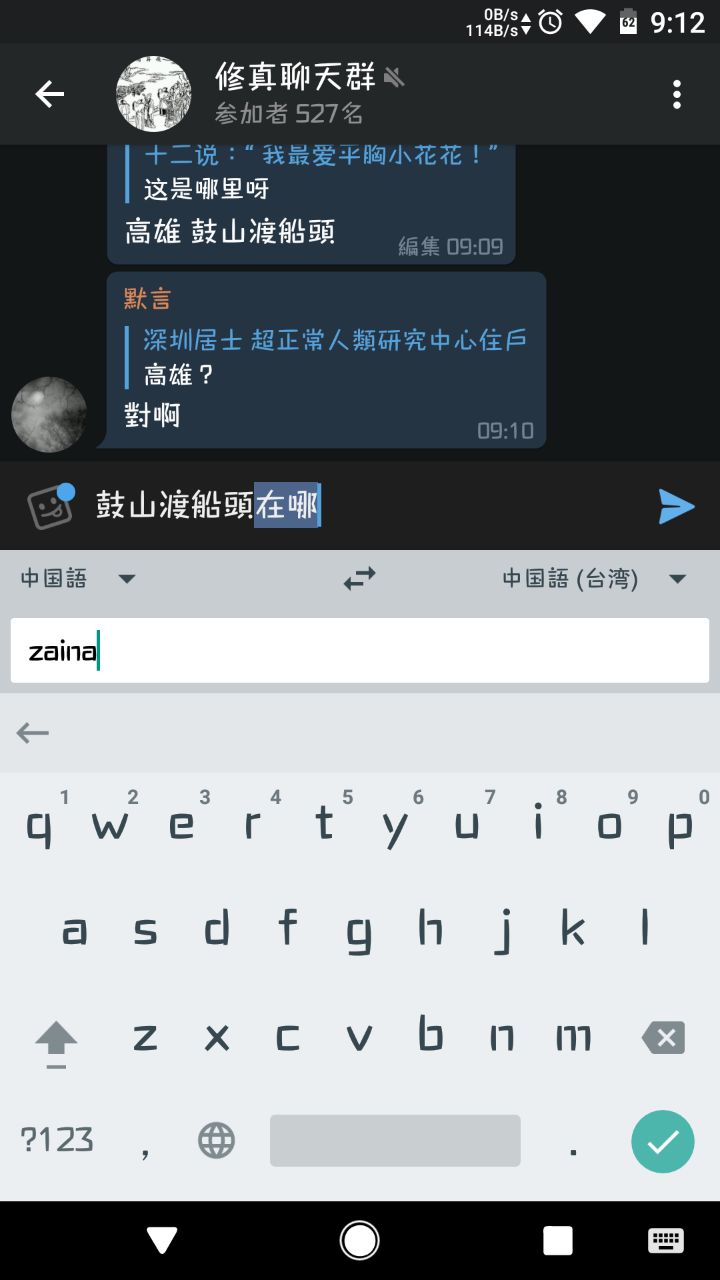Open 修真聊天群 group info

290,94
